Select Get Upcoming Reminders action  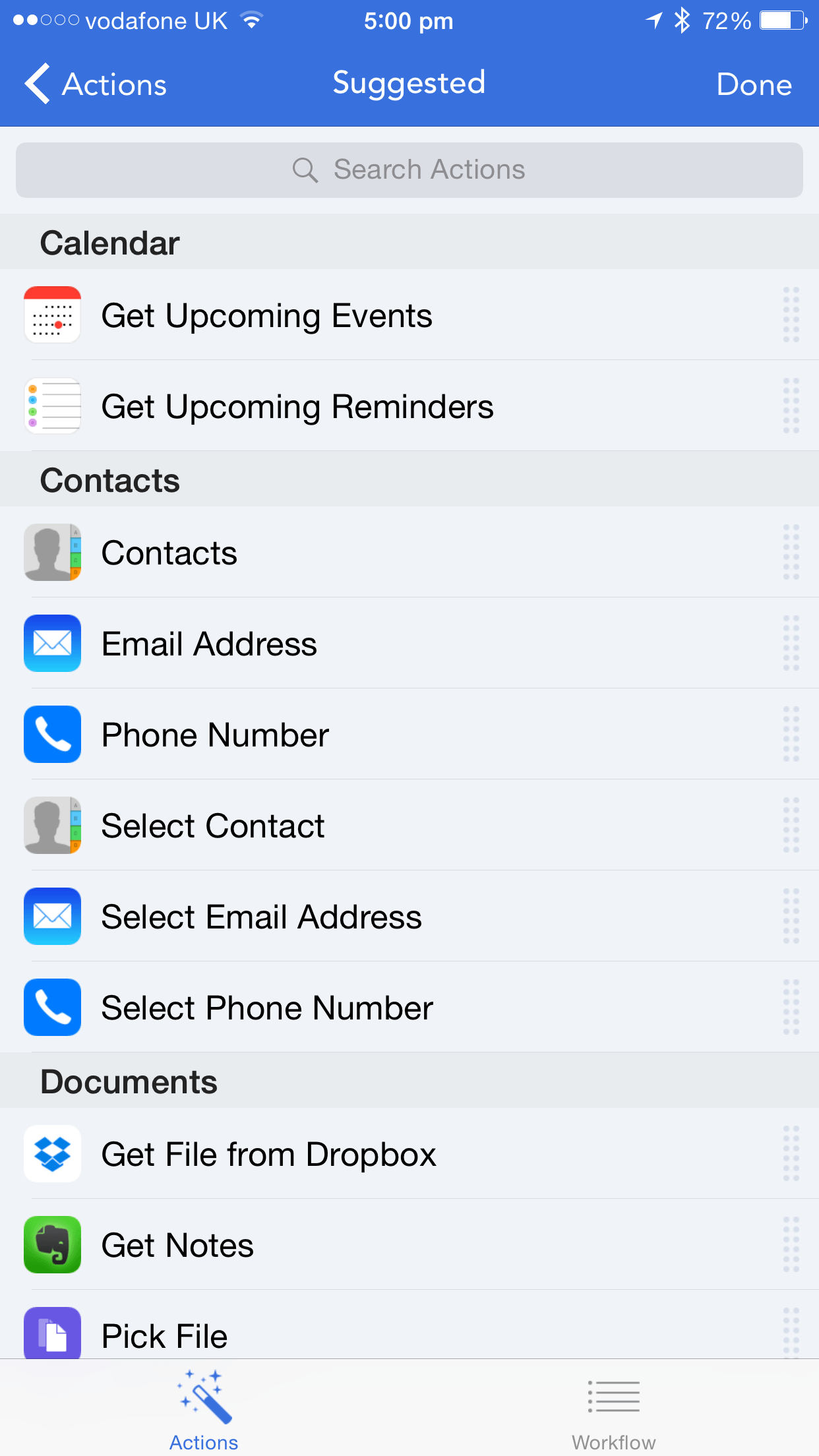click(x=409, y=406)
